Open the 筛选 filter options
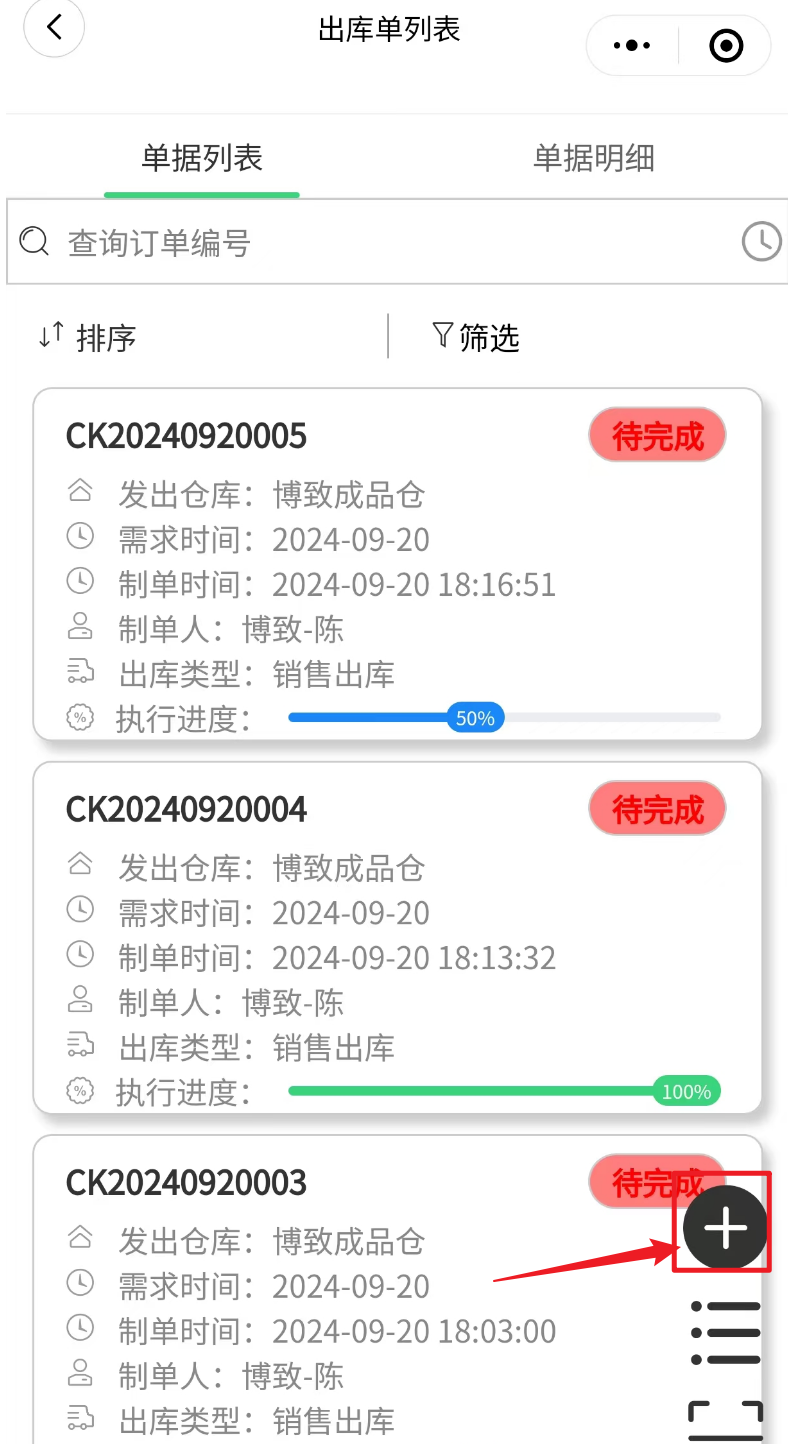The height and width of the screenshot is (1444, 788). point(476,337)
